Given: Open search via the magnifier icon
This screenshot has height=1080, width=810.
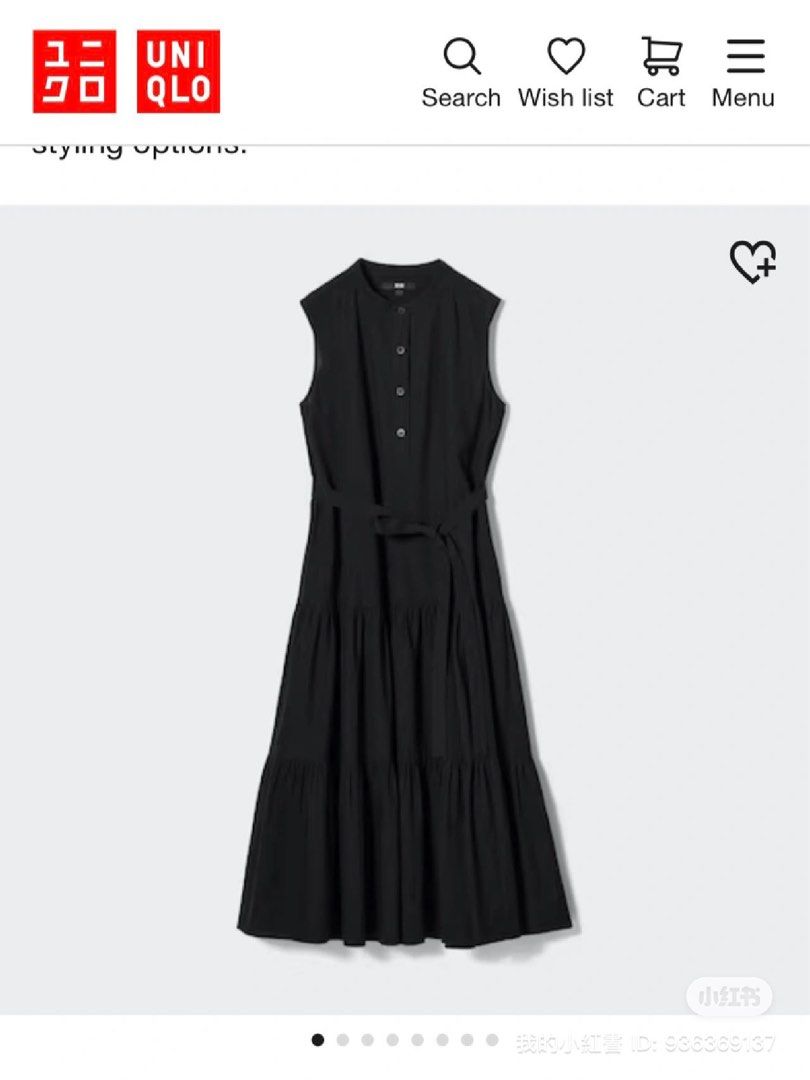Looking at the screenshot, I should 462,57.
